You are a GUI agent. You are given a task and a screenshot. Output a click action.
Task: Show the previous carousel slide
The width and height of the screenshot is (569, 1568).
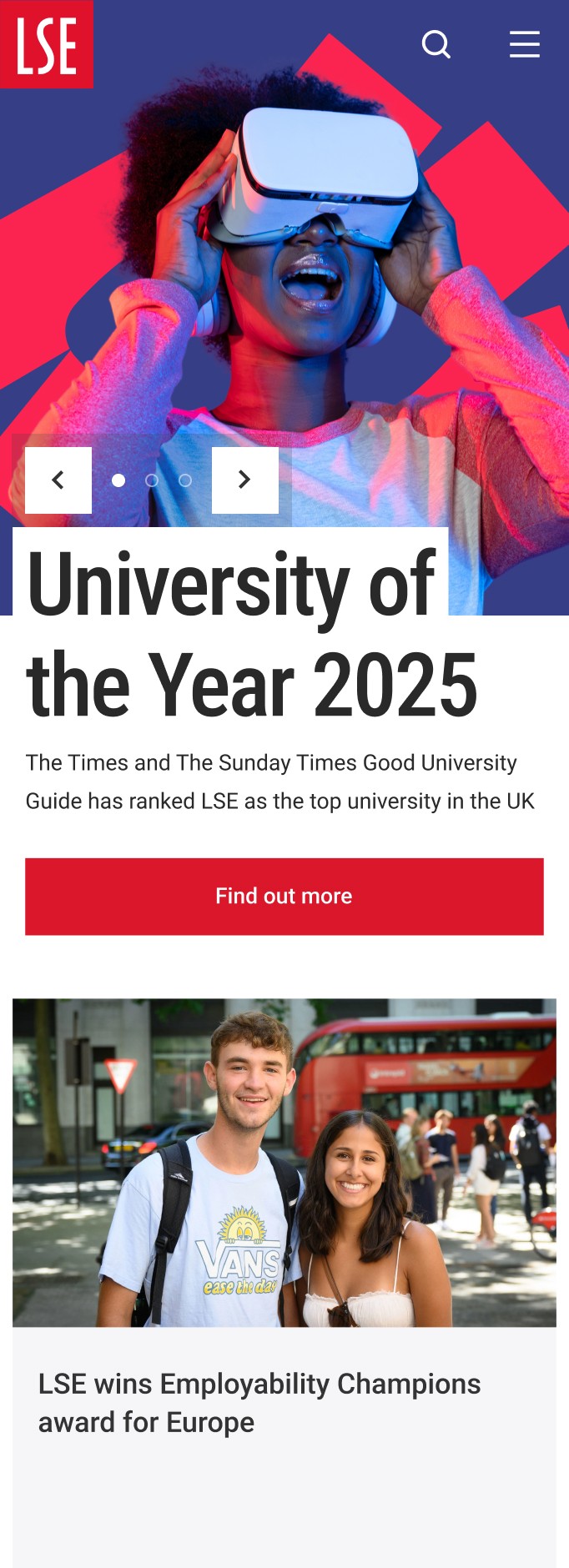click(58, 480)
